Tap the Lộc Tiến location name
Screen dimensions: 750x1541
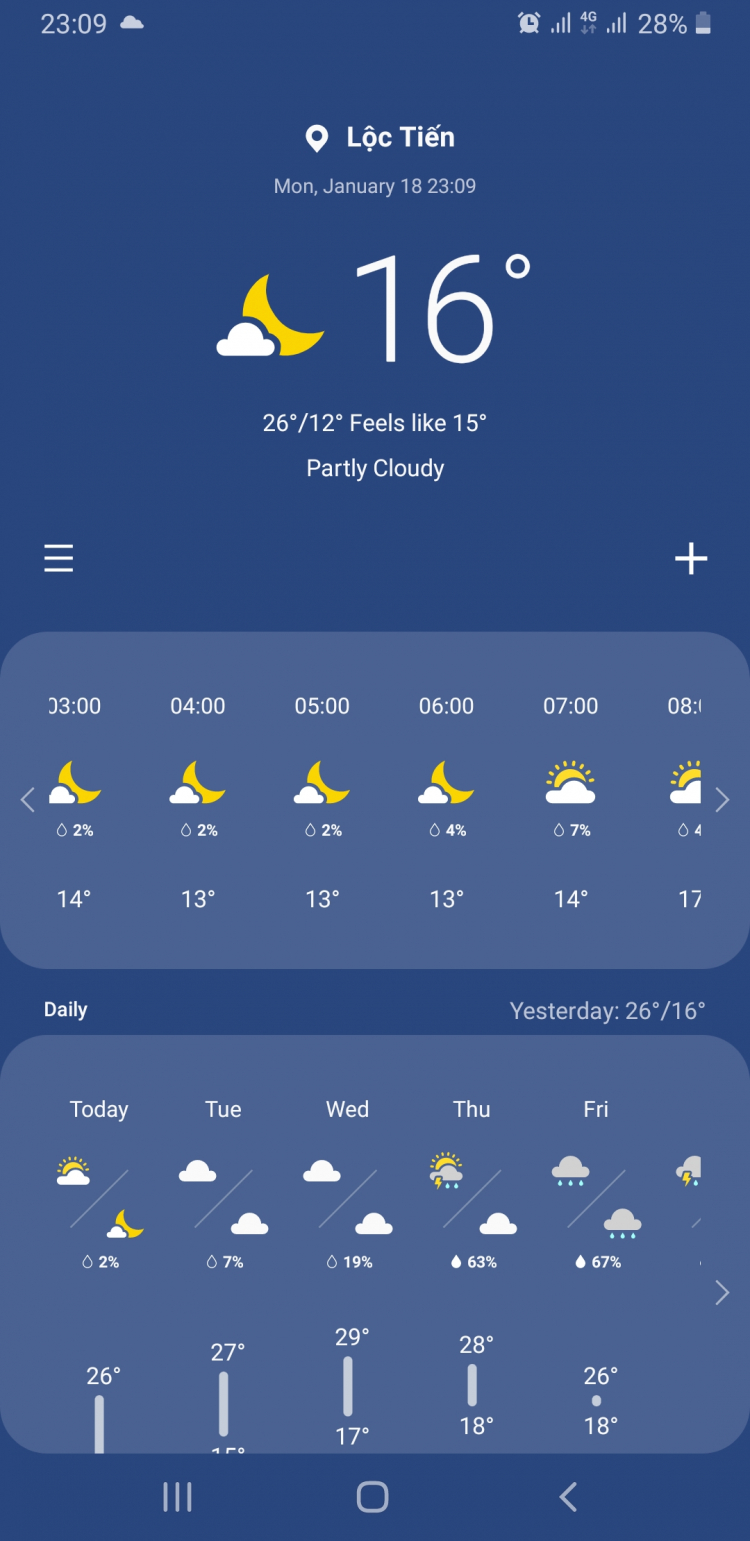pos(399,138)
